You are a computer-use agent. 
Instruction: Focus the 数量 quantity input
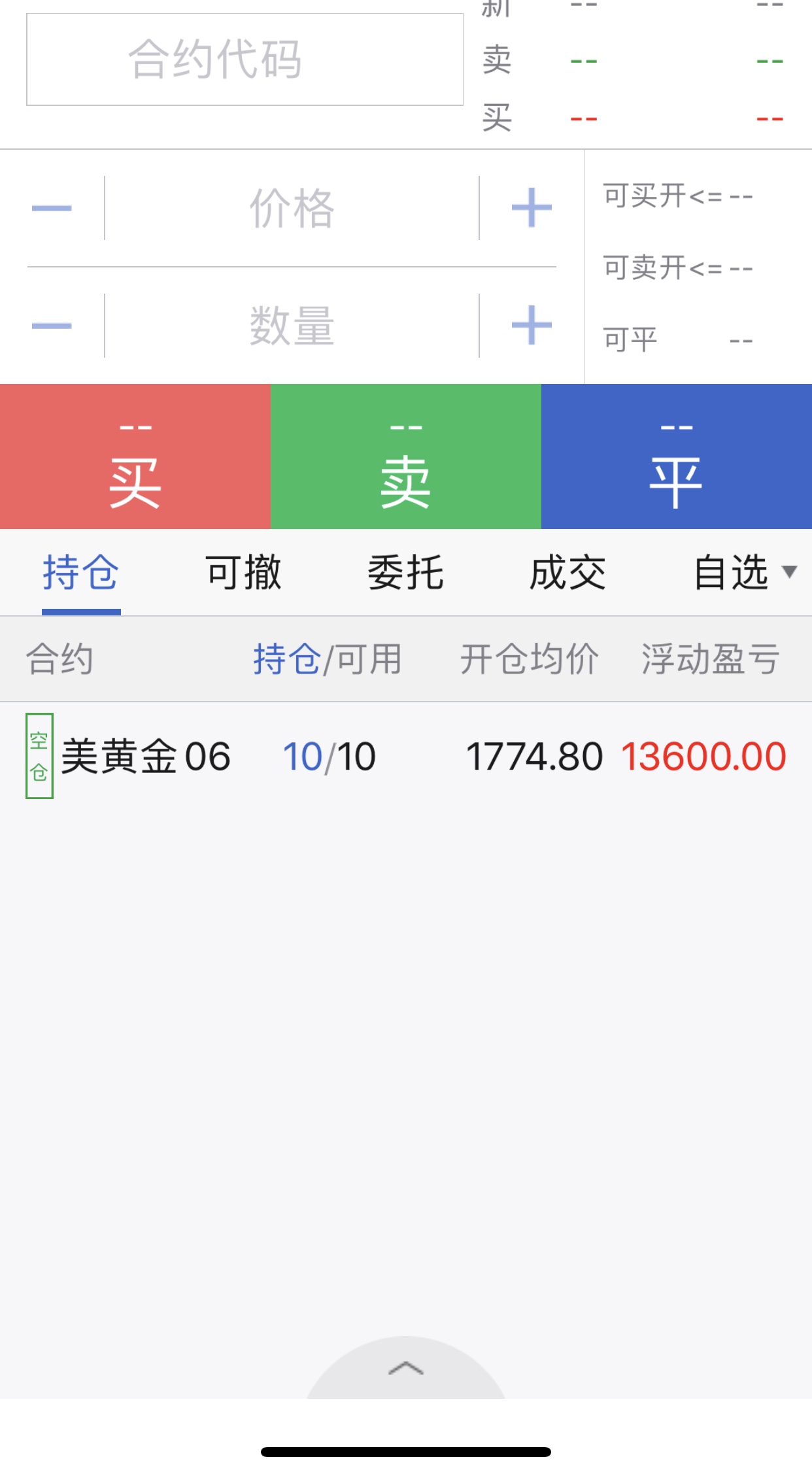(x=292, y=325)
